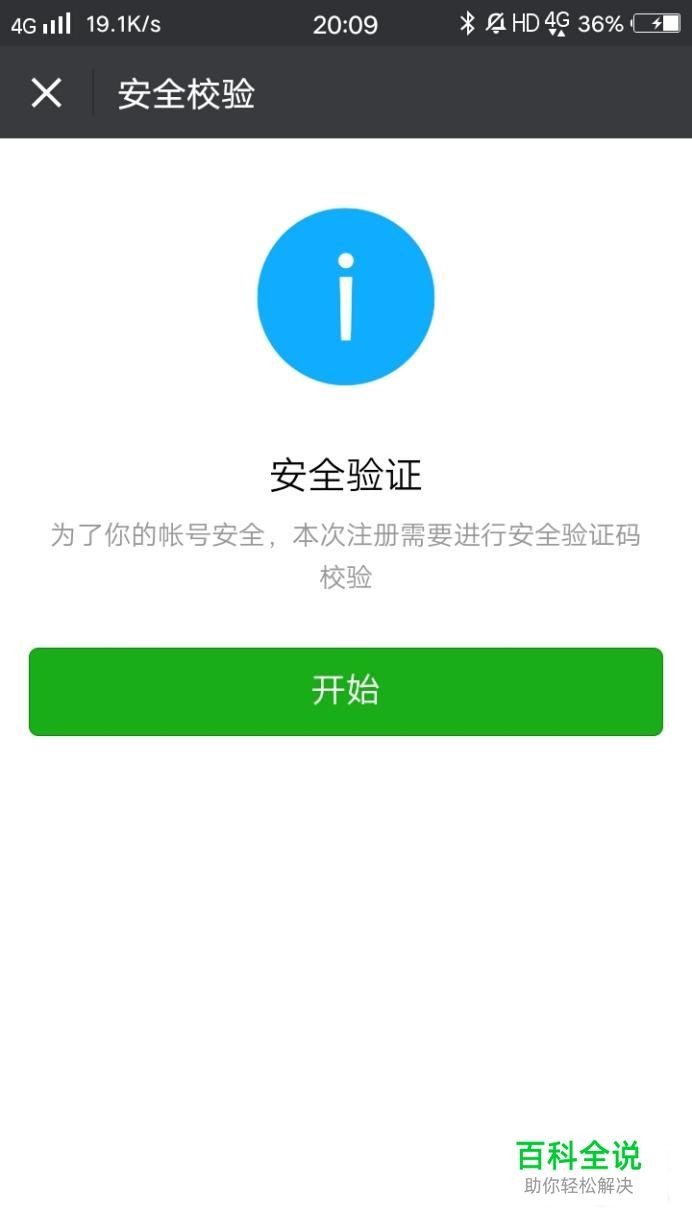This screenshot has height=1230, width=692.
Task: Tap the green 开始 button
Action: pyautogui.click(x=346, y=691)
